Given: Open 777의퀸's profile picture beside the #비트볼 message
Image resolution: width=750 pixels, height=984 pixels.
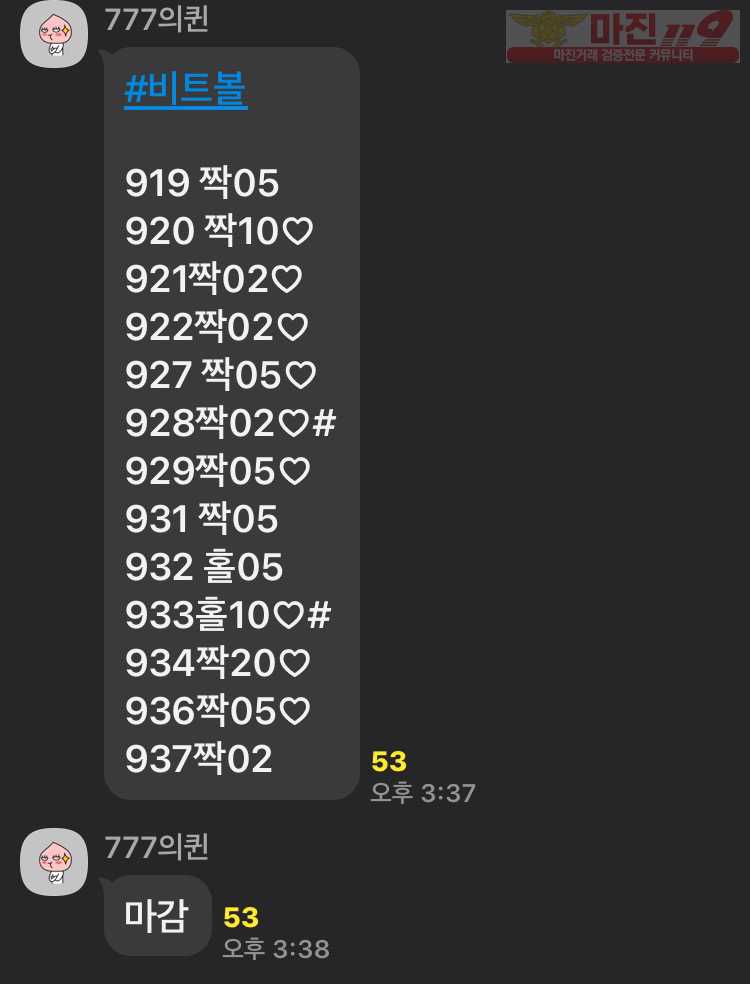Looking at the screenshot, I should pyautogui.click(x=54, y=35).
